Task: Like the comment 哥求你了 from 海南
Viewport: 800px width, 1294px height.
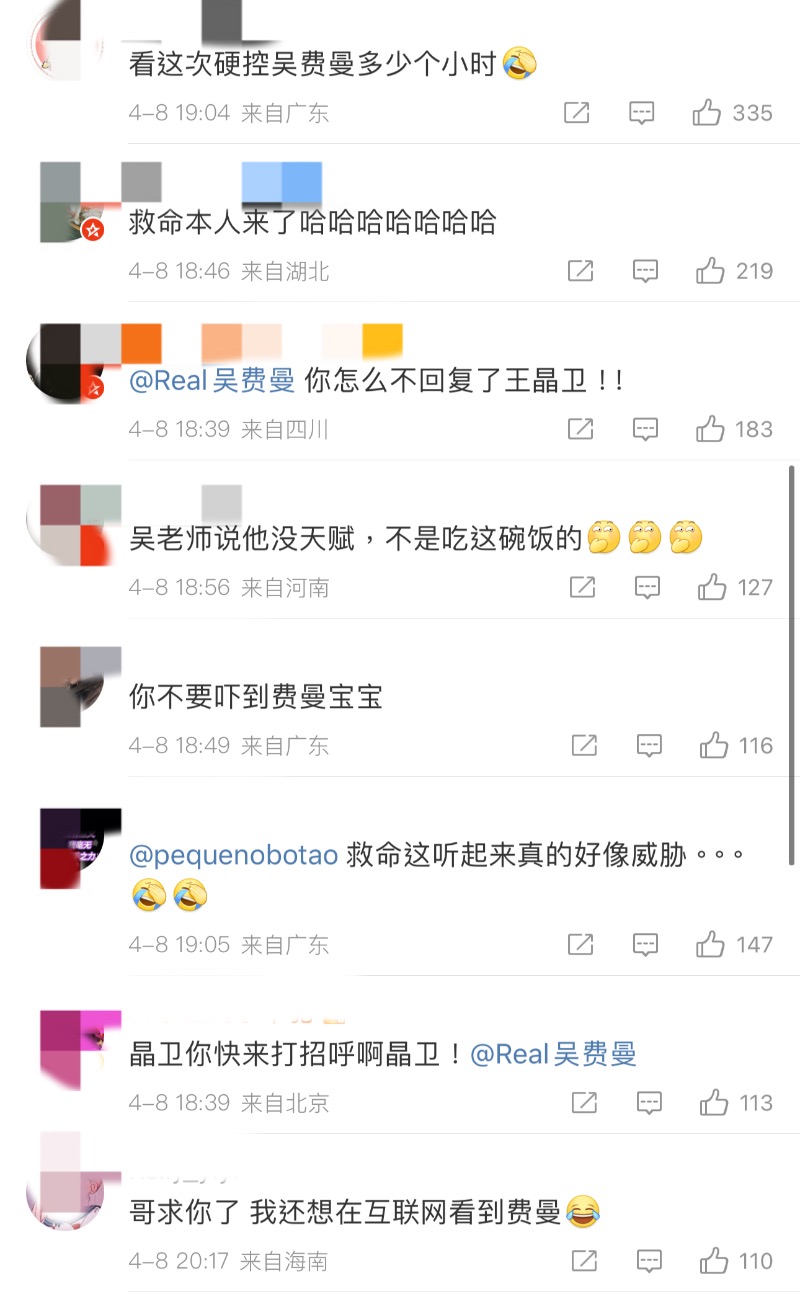Action: coord(714,1261)
